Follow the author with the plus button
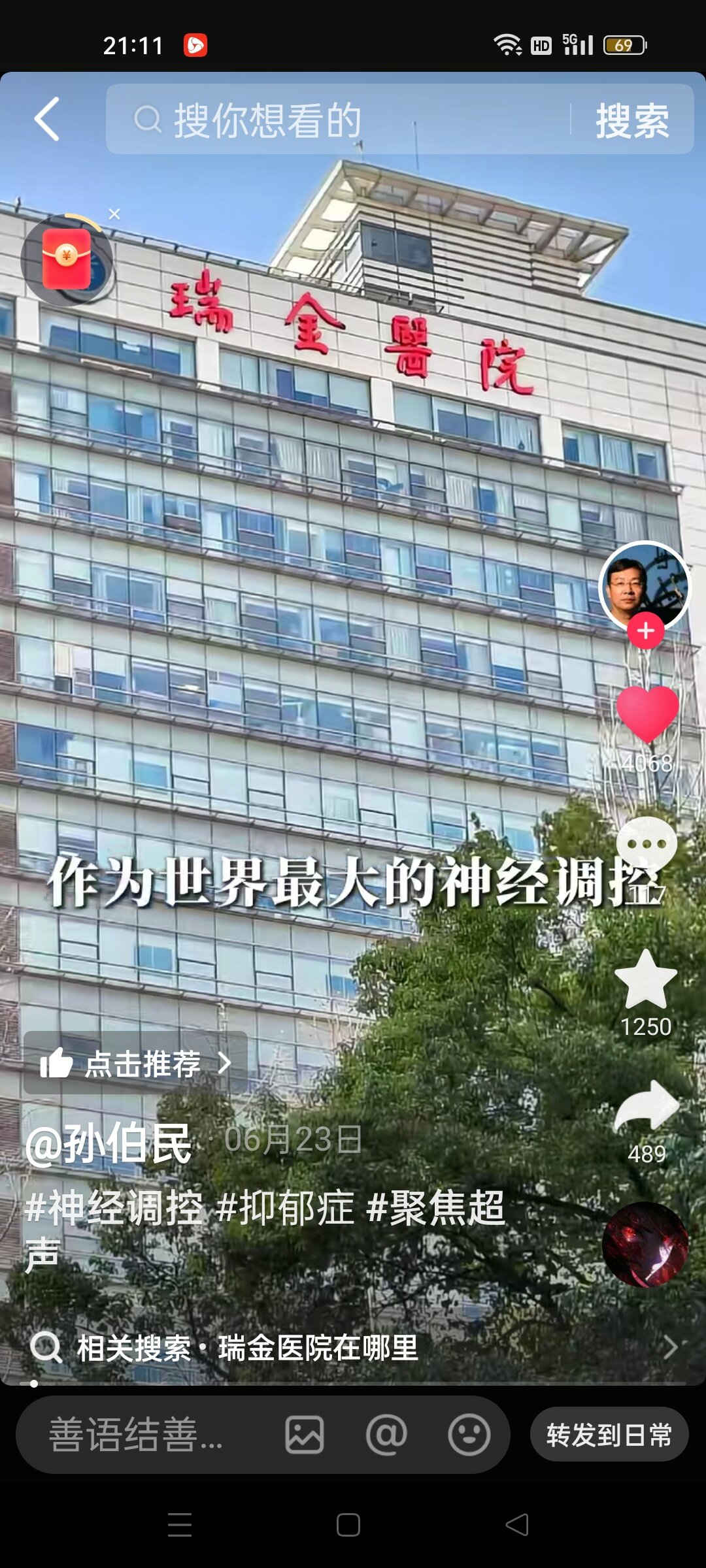The height and width of the screenshot is (1568, 706). click(x=646, y=631)
